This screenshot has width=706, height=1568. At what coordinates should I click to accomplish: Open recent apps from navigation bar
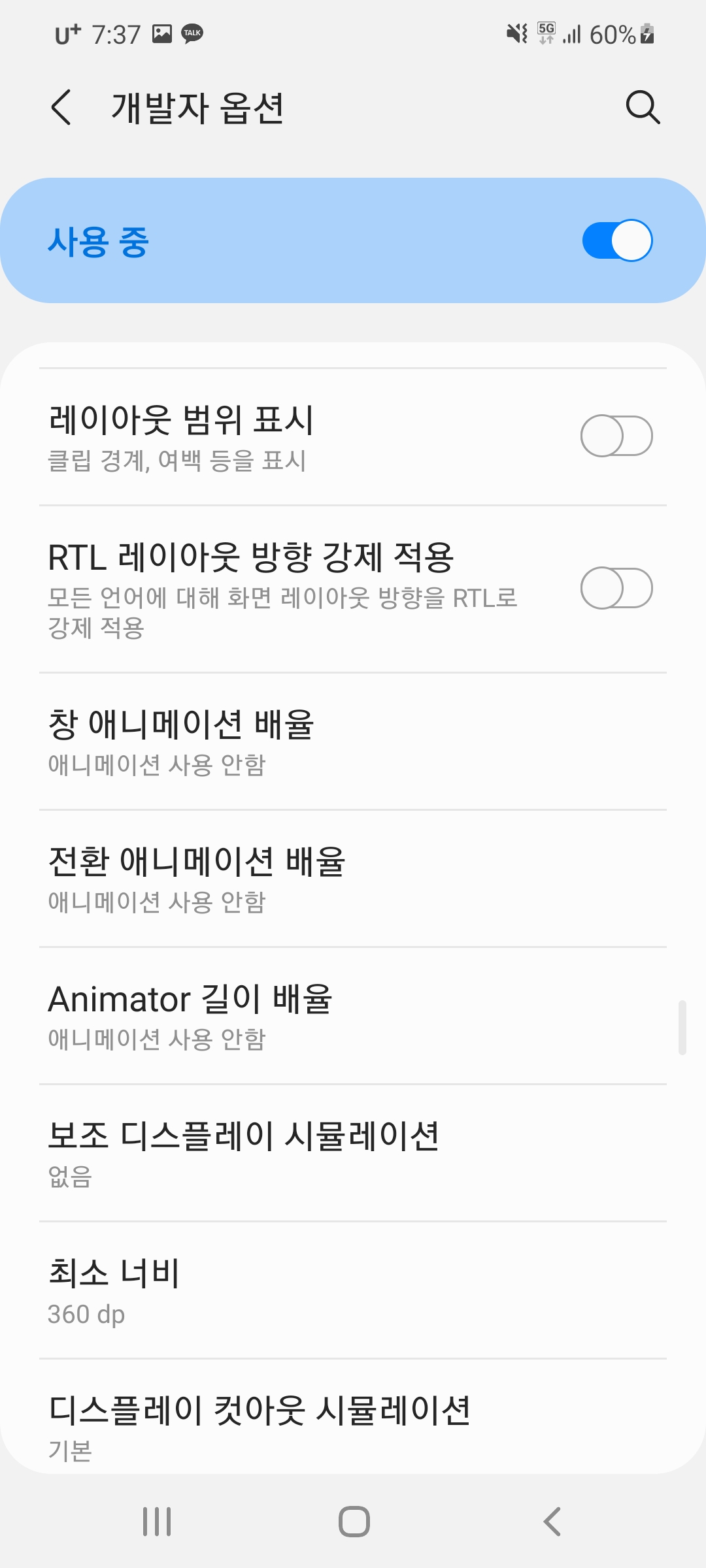click(x=157, y=1521)
